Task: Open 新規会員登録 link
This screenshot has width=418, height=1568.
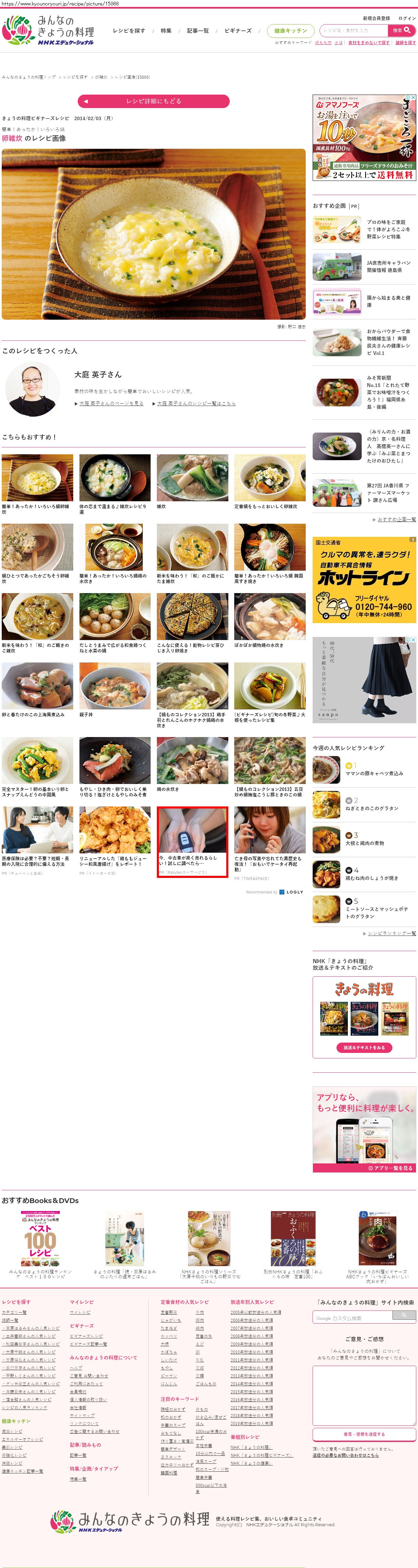Action: coord(376,18)
